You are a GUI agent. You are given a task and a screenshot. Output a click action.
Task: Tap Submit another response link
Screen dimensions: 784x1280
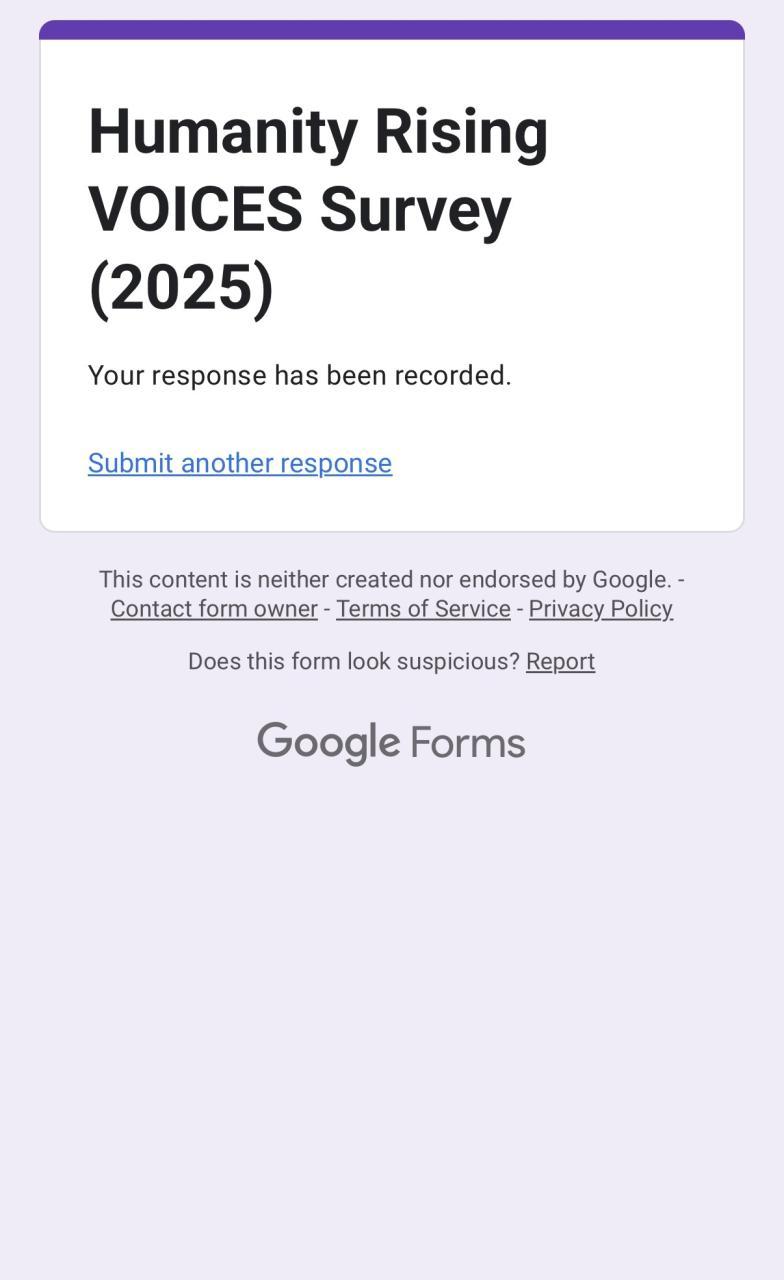coord(240,463)
